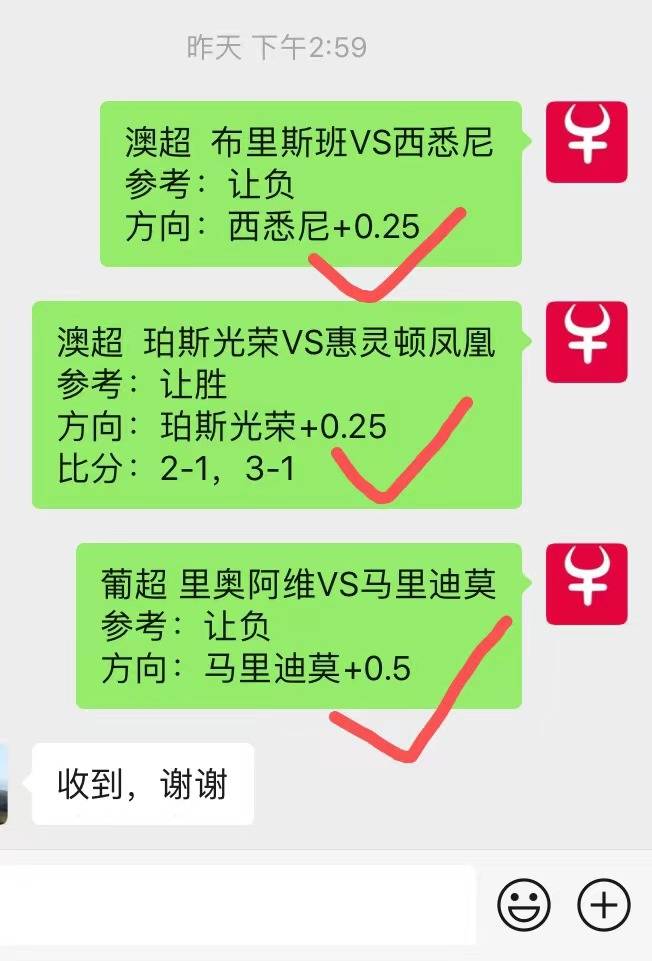Viewport: 652px width, 961px height.
Task: Open sender avatar beside 里奥阿维VS马里迪莫 message
Action: click(586, 584)
